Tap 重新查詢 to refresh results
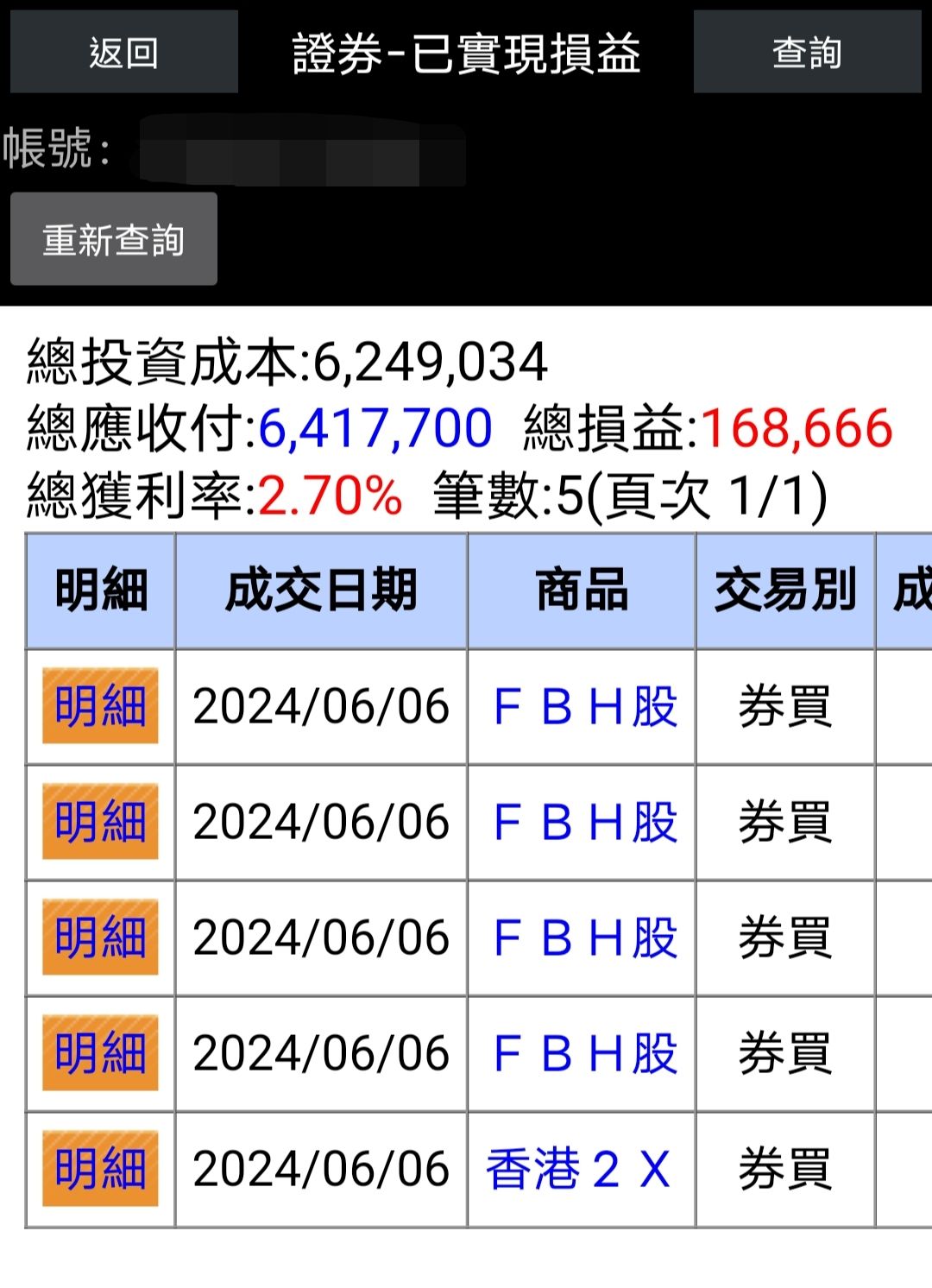932x1288 pixels. (x=114, y=239)
